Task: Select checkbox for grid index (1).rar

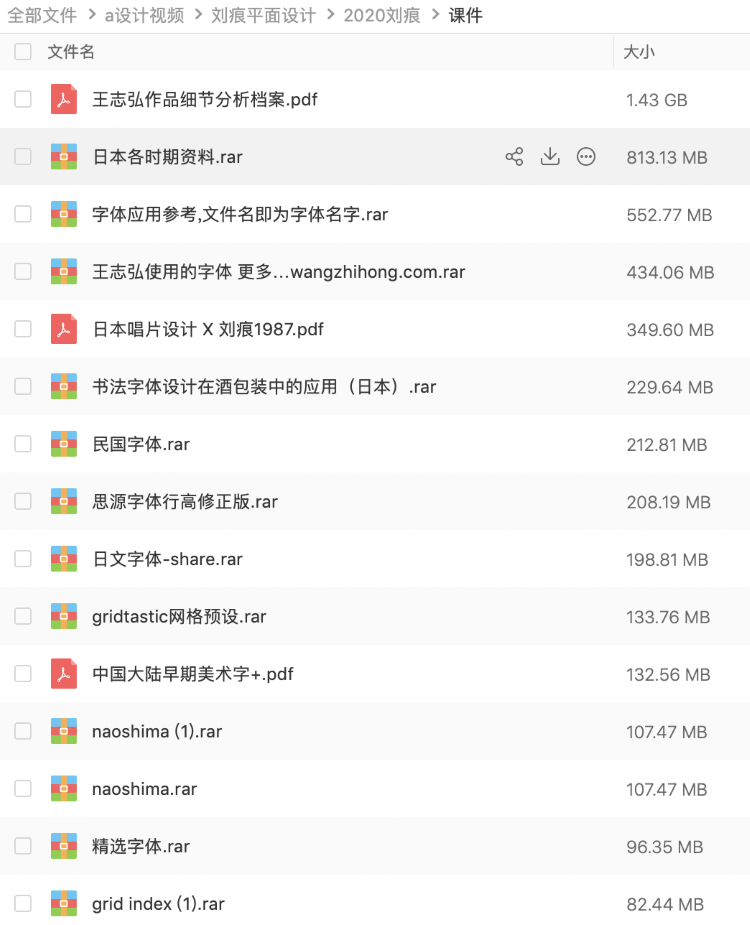Action: coord(23,904)
